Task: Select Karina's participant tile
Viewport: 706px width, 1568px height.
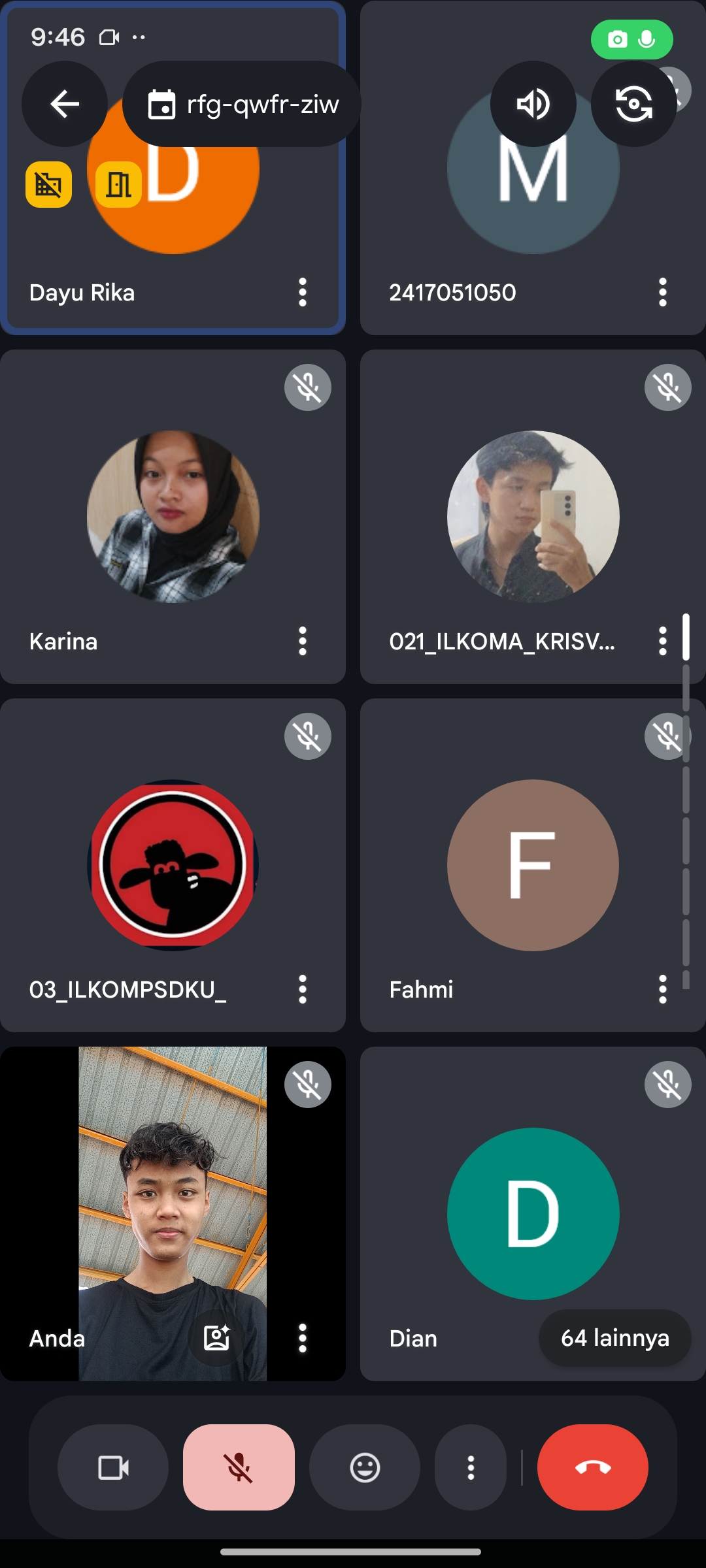Action: click(173, 516)
